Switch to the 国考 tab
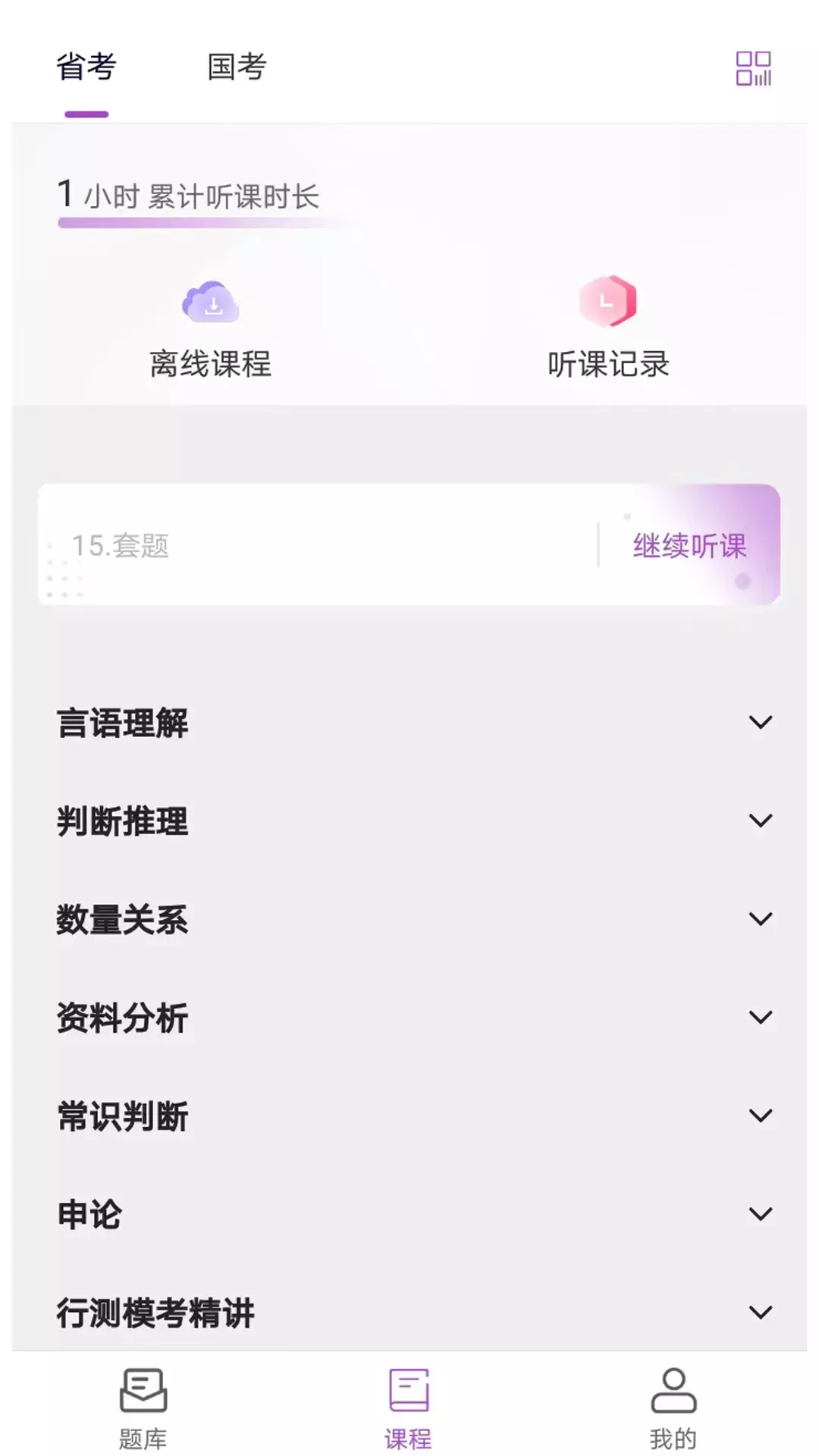The image size is (819, 1456). pyautogui.click(x=237, y=67)
